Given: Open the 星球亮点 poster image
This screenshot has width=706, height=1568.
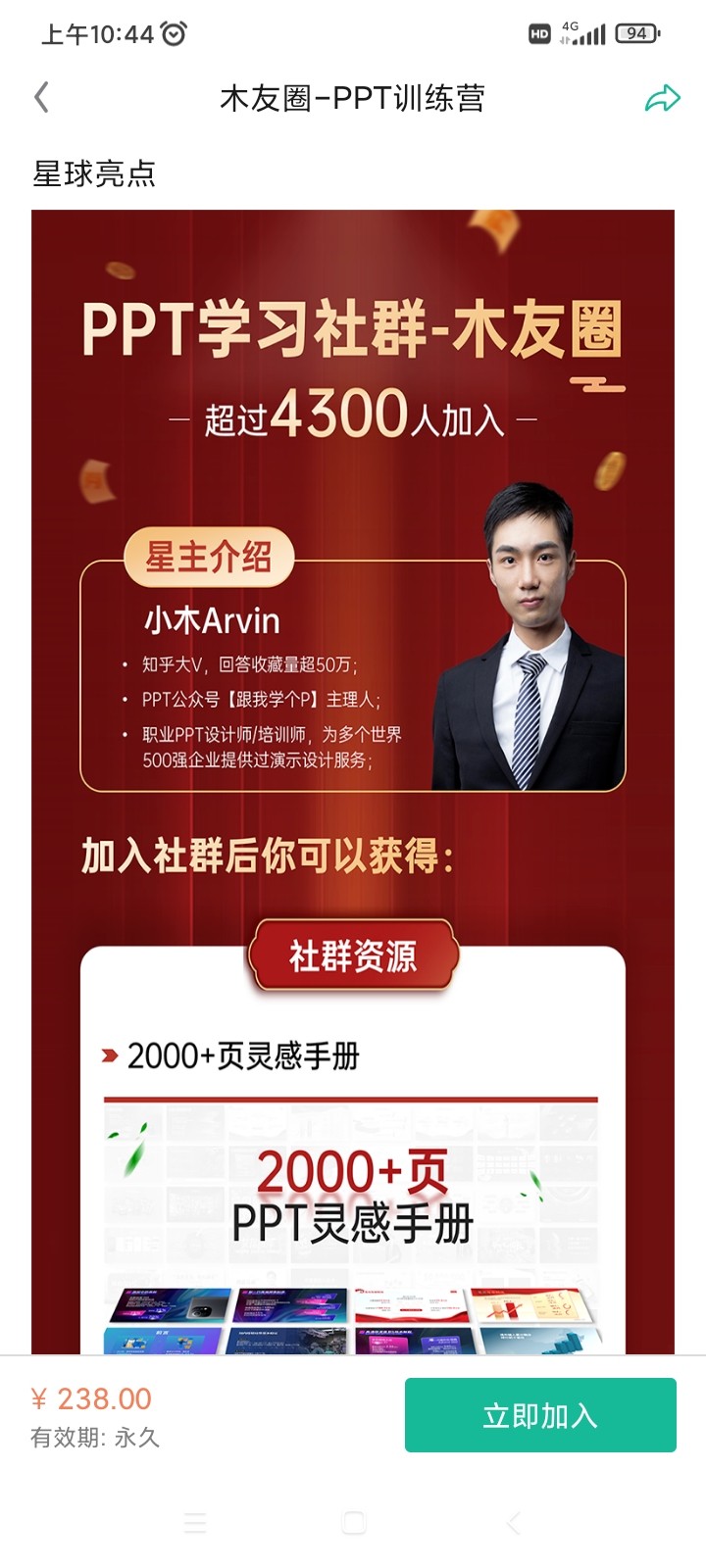Looking at the screenshot, I should pyautogui.click(x=353, y=782).
